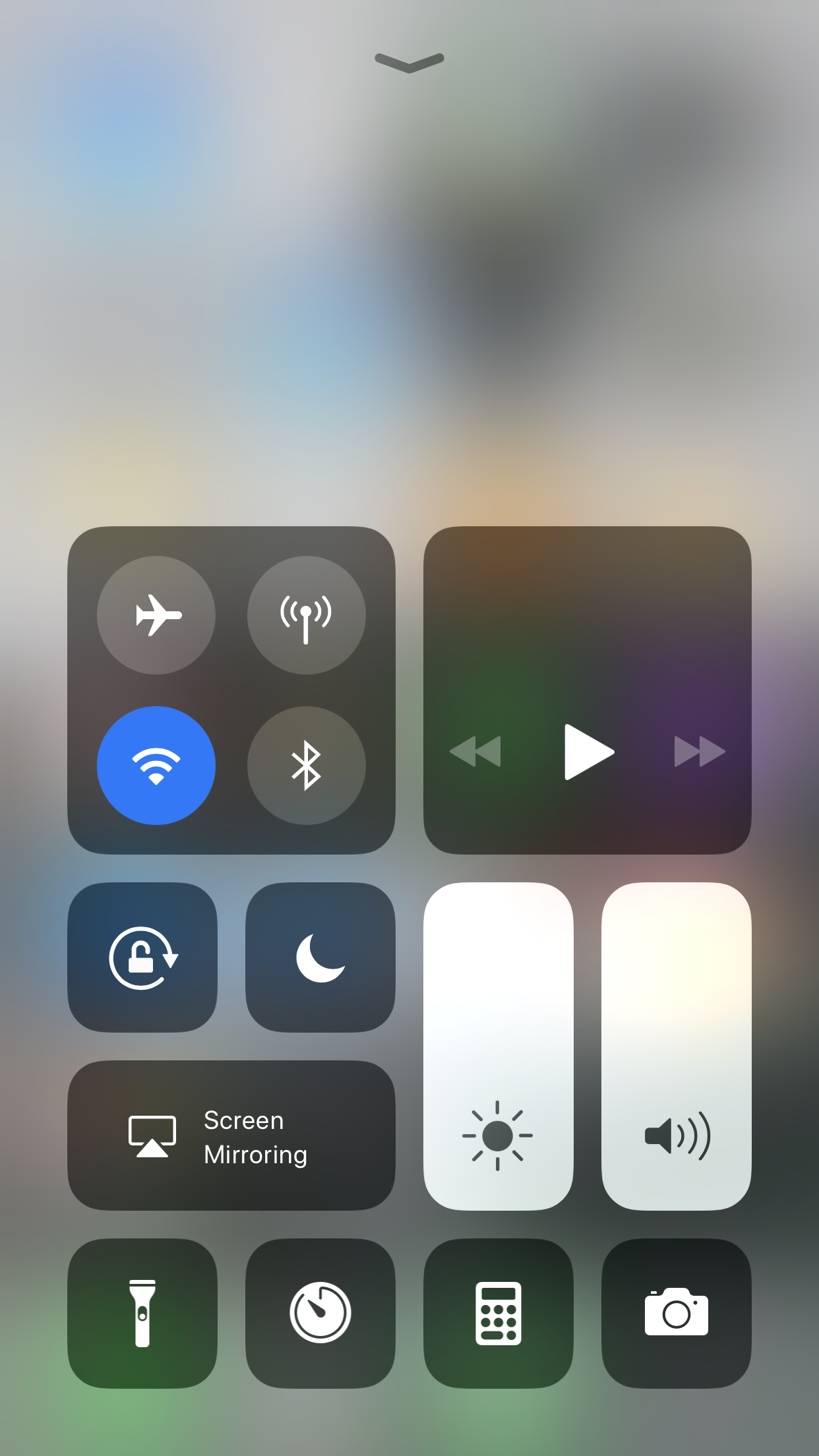Turn on the flashlight
Viewport: 819px width, 1456px height.
coord(142,1313)
